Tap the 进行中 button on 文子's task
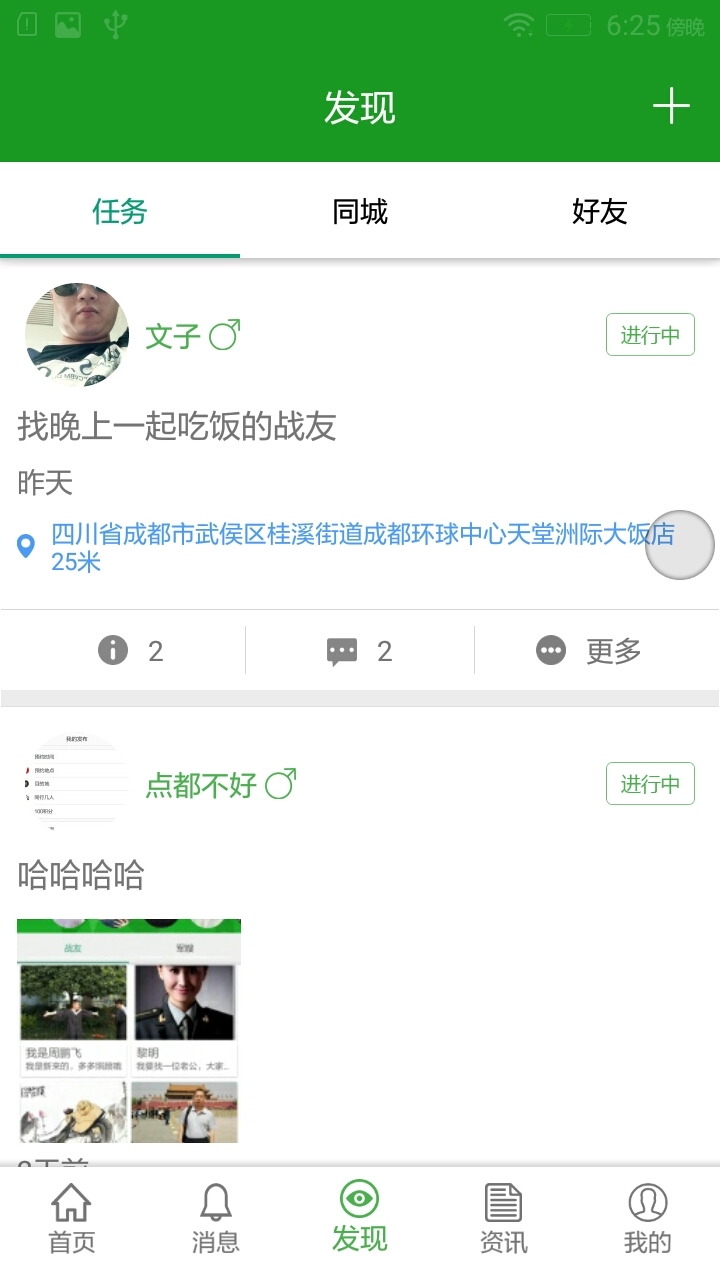720x1280 pixels. click(x=650, y=335)
